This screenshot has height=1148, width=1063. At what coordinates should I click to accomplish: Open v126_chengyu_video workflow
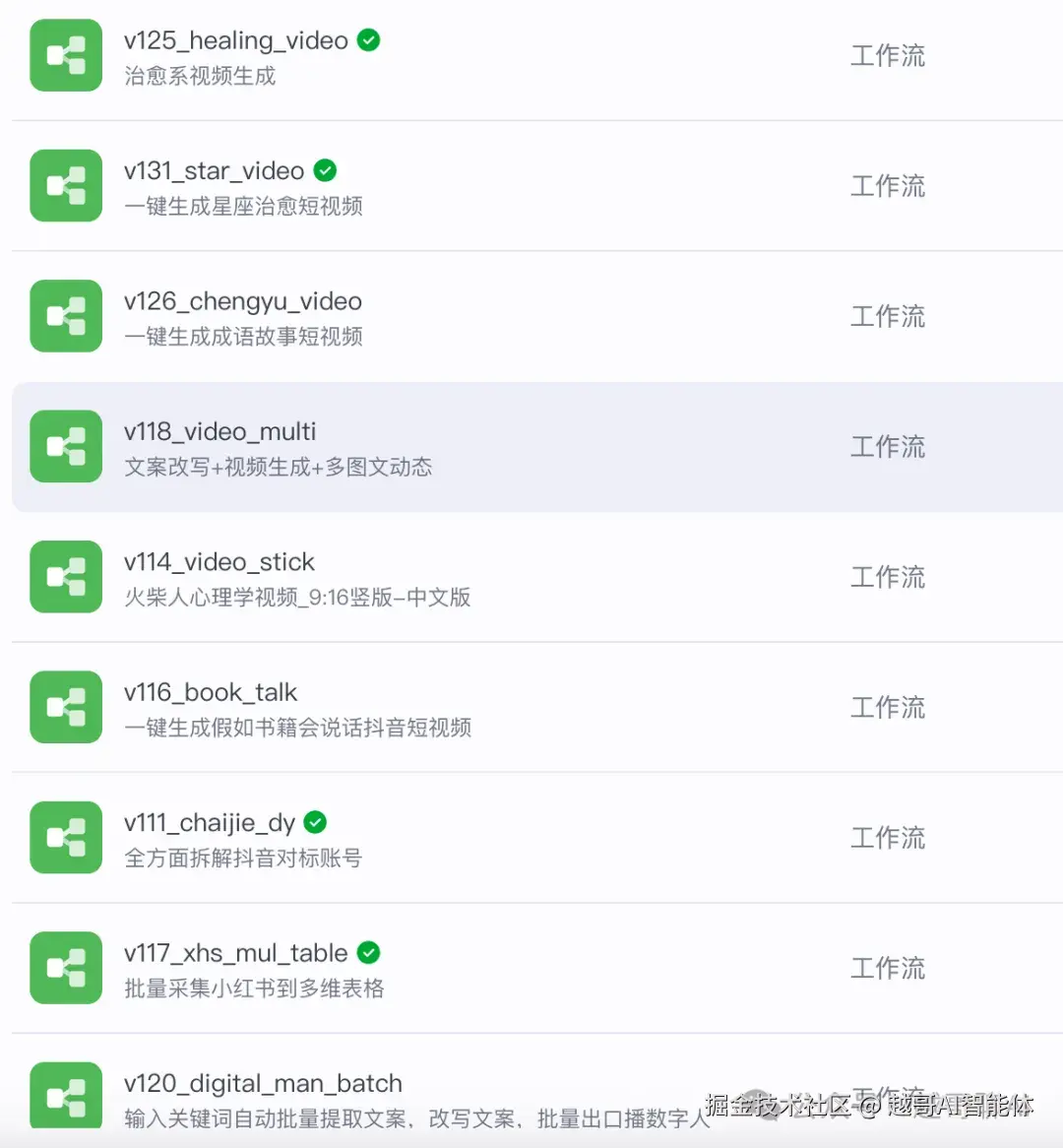click(243, 301)
